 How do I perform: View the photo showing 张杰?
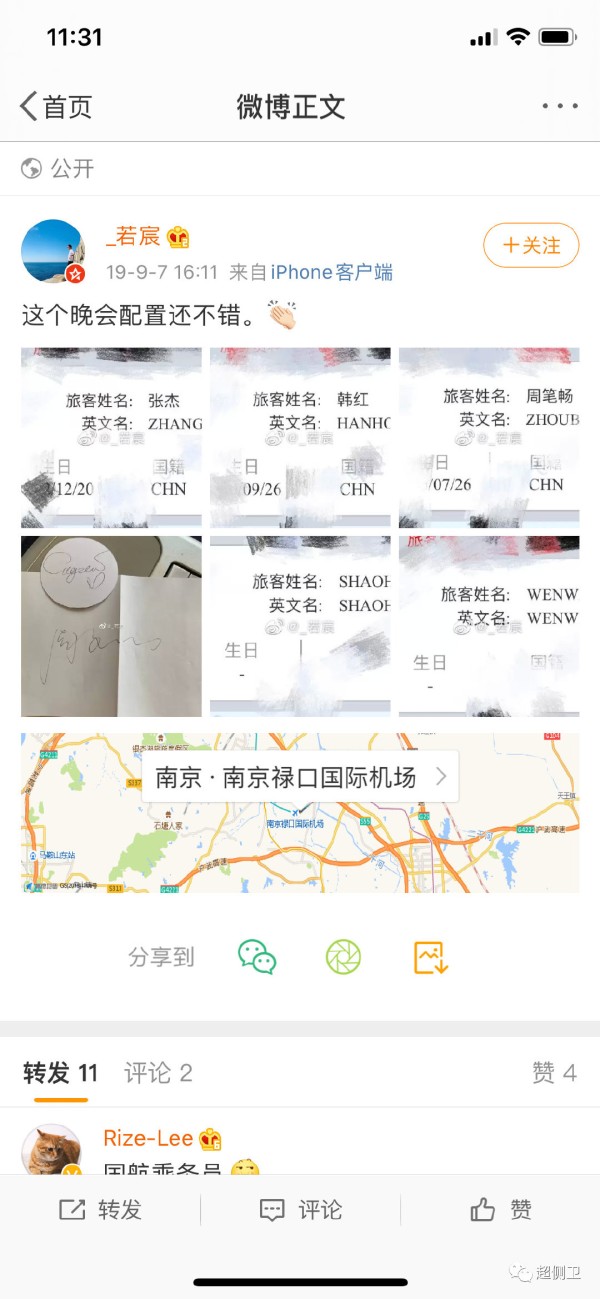[111, 437]
